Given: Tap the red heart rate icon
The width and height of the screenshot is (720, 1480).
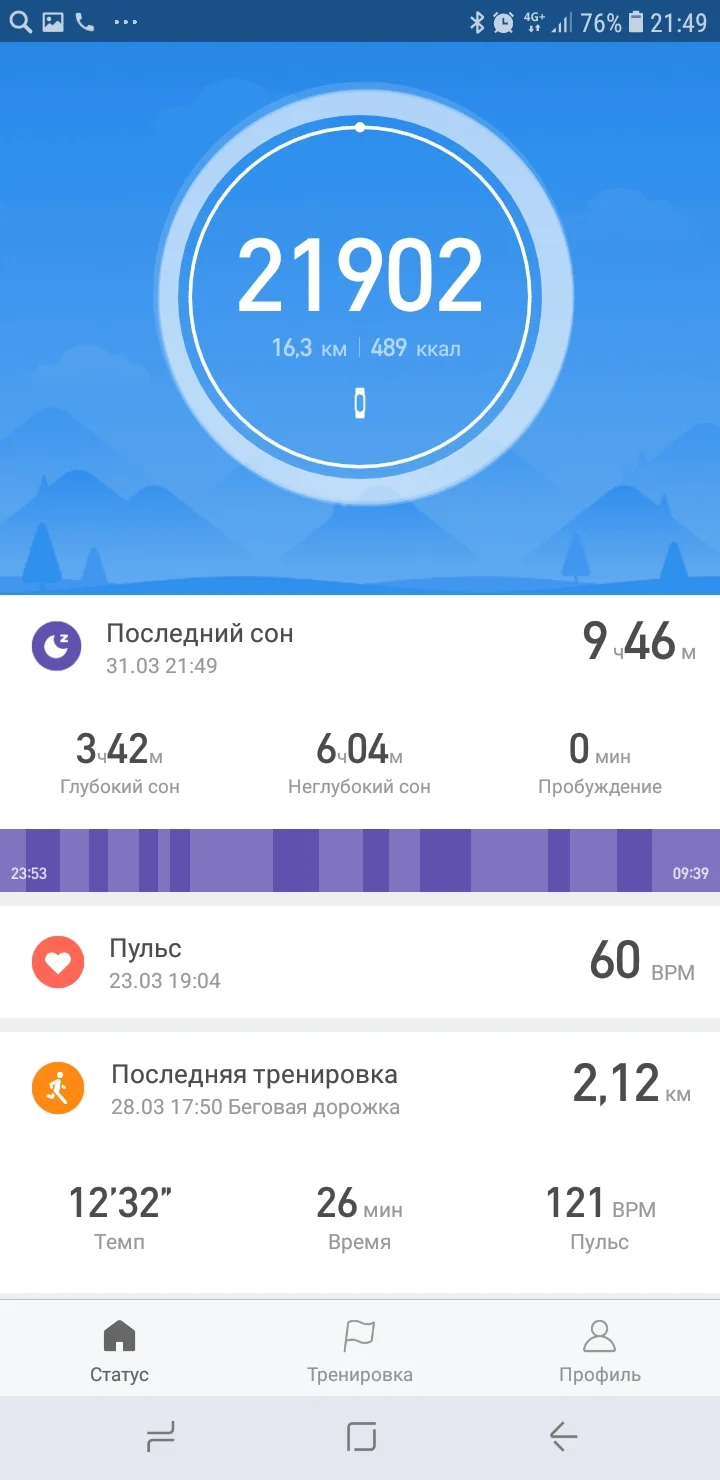Looking at the screenshot, I should [x=56, y=961].
